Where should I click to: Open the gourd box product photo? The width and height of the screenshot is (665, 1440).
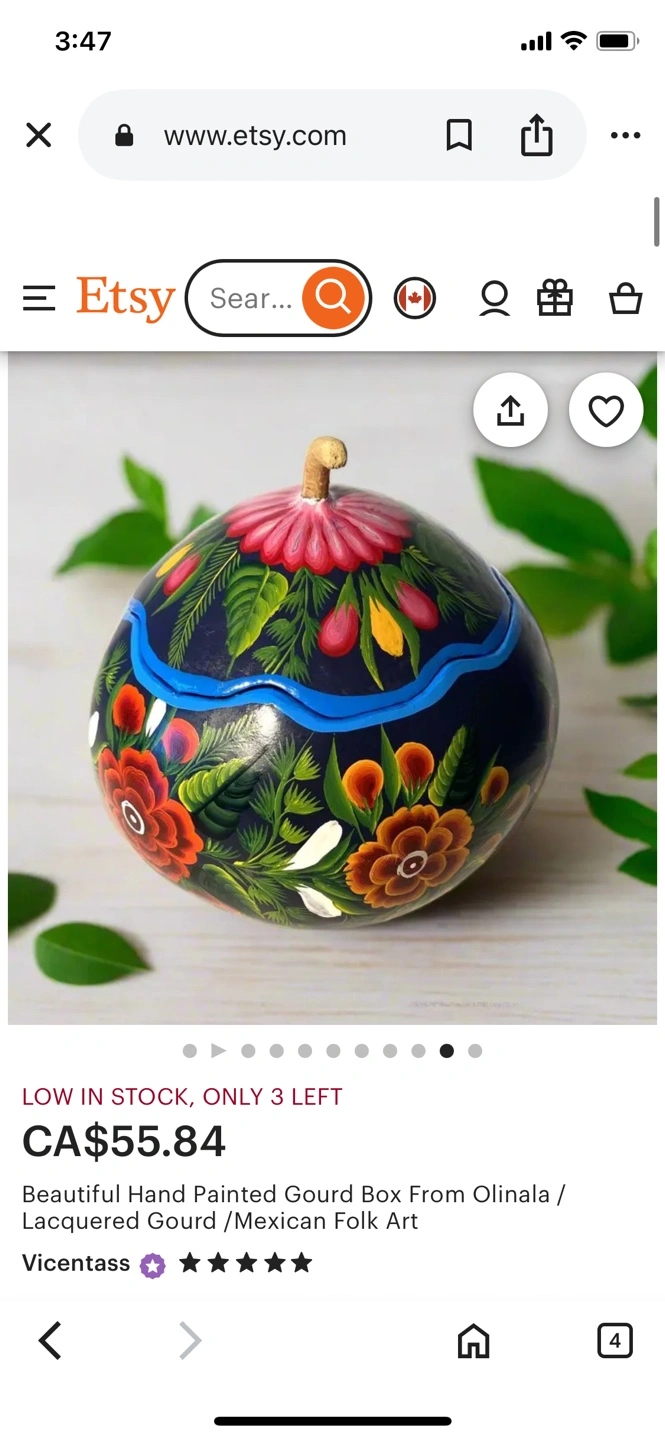click(x=332, y=688)
